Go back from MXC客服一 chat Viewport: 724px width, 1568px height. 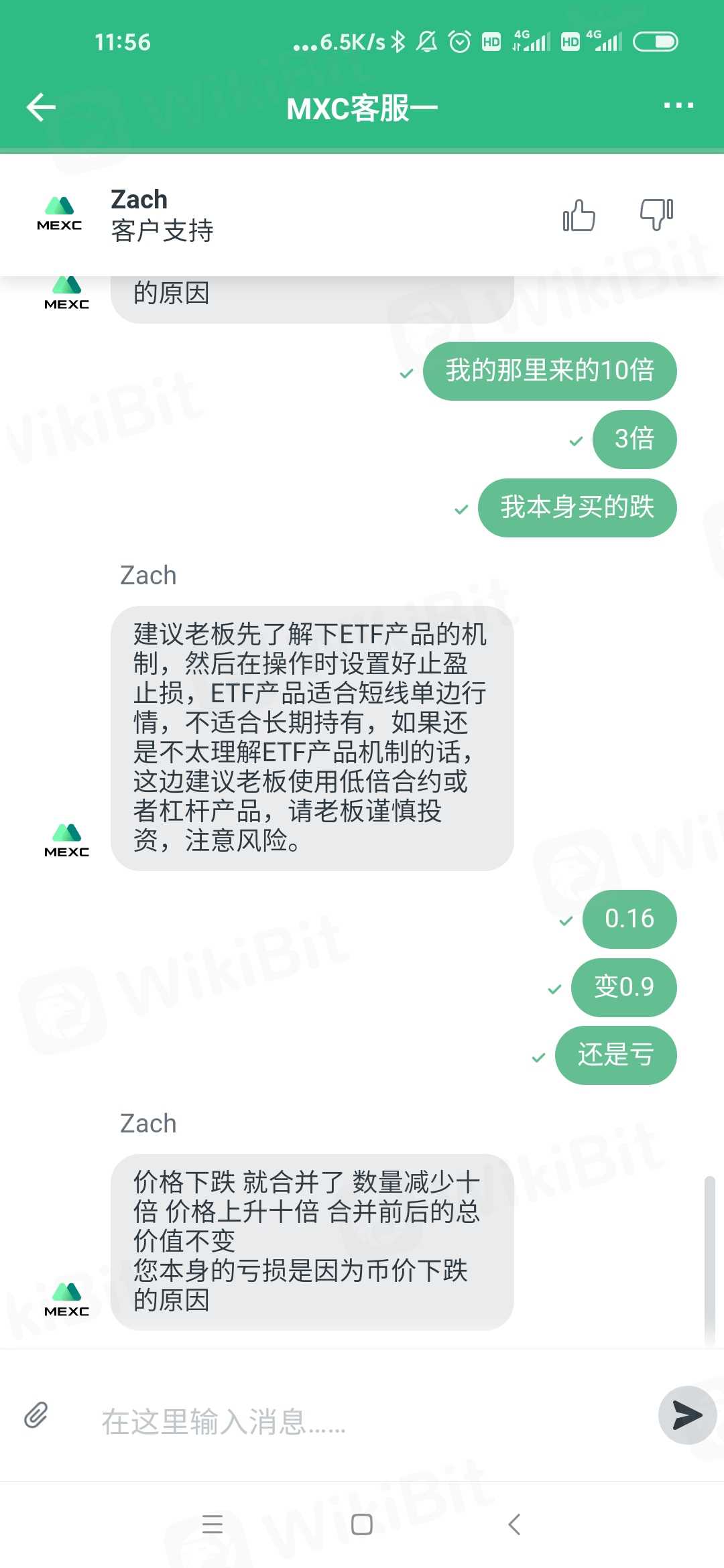pos(41,107)
